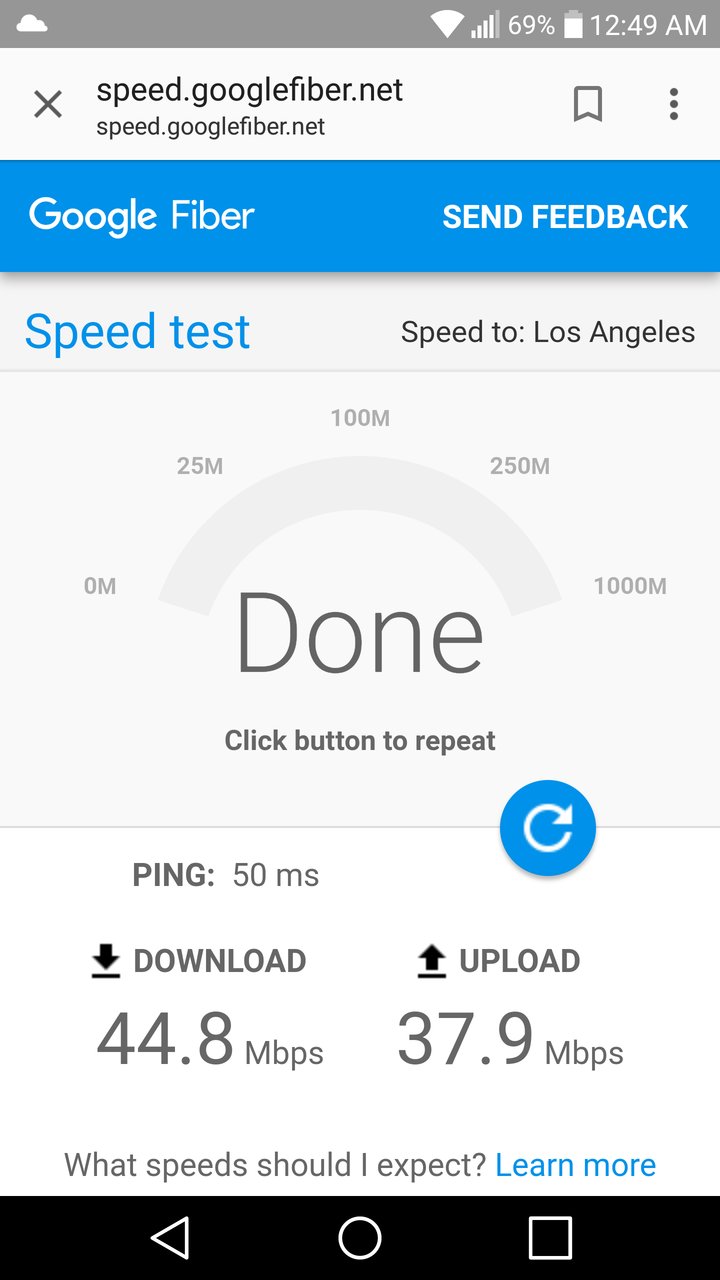Open the three-dot overflow menu
Image resolution: width=720 pixels, height=1280 pixels.
coord(674,104)
